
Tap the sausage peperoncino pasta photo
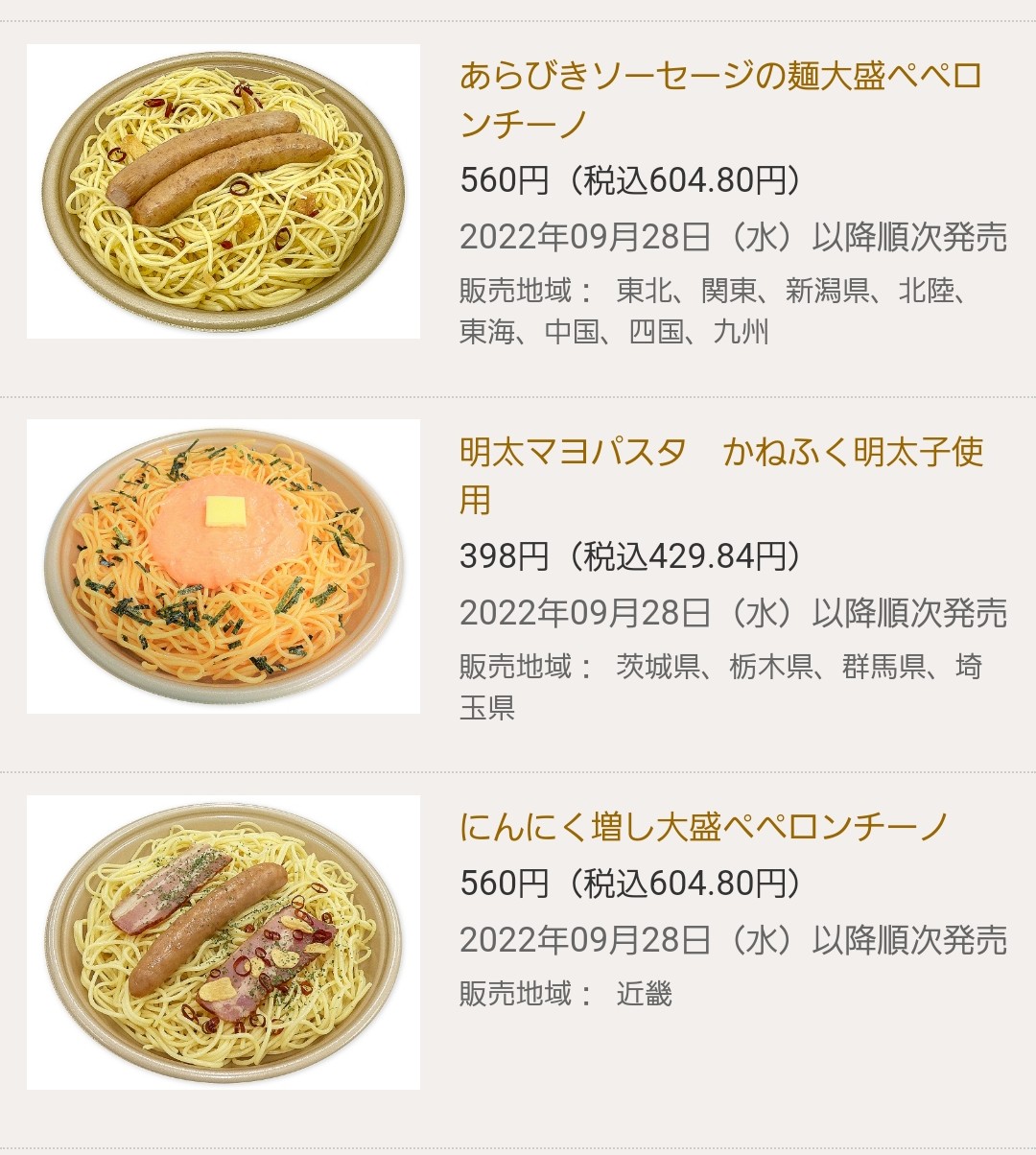224,191
